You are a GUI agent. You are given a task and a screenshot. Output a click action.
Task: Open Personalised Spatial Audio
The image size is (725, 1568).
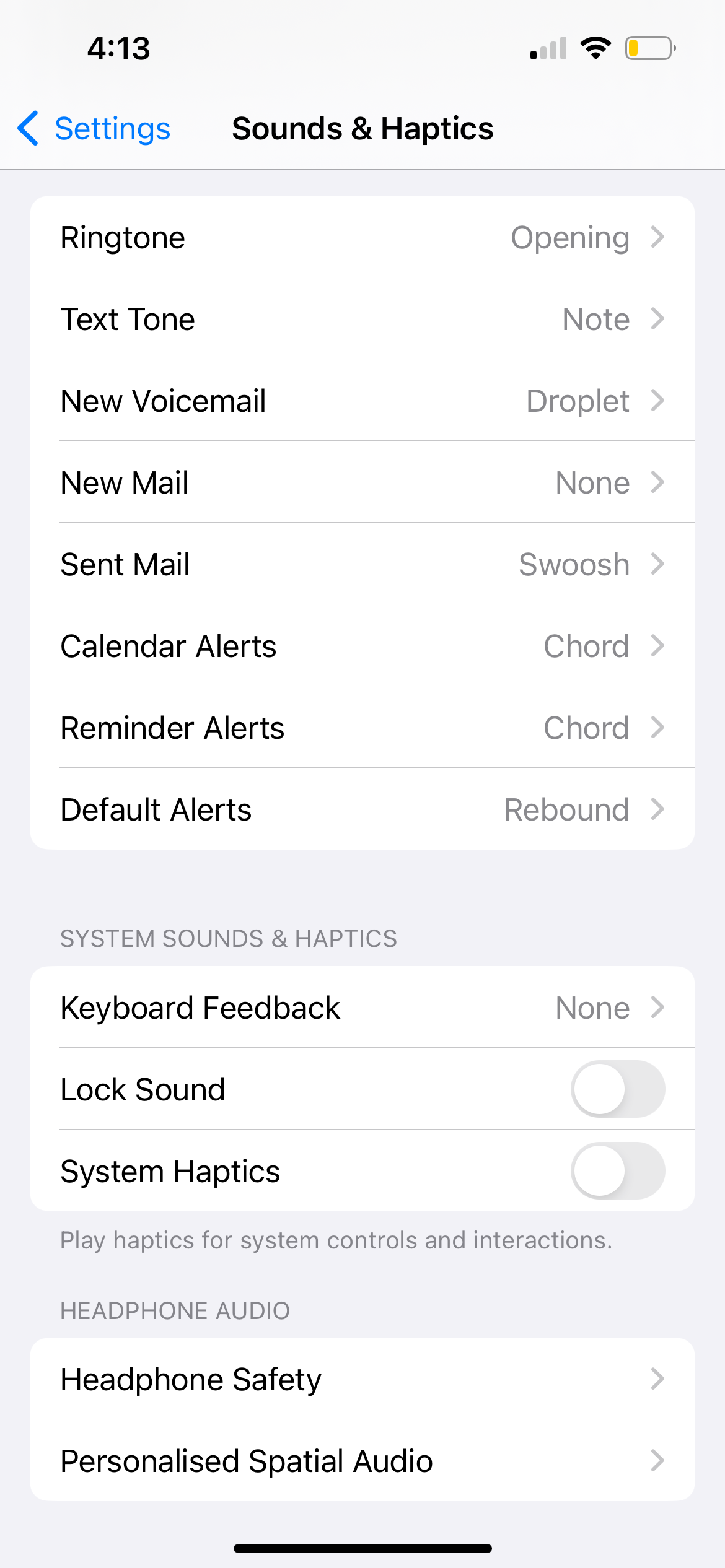362,1460
